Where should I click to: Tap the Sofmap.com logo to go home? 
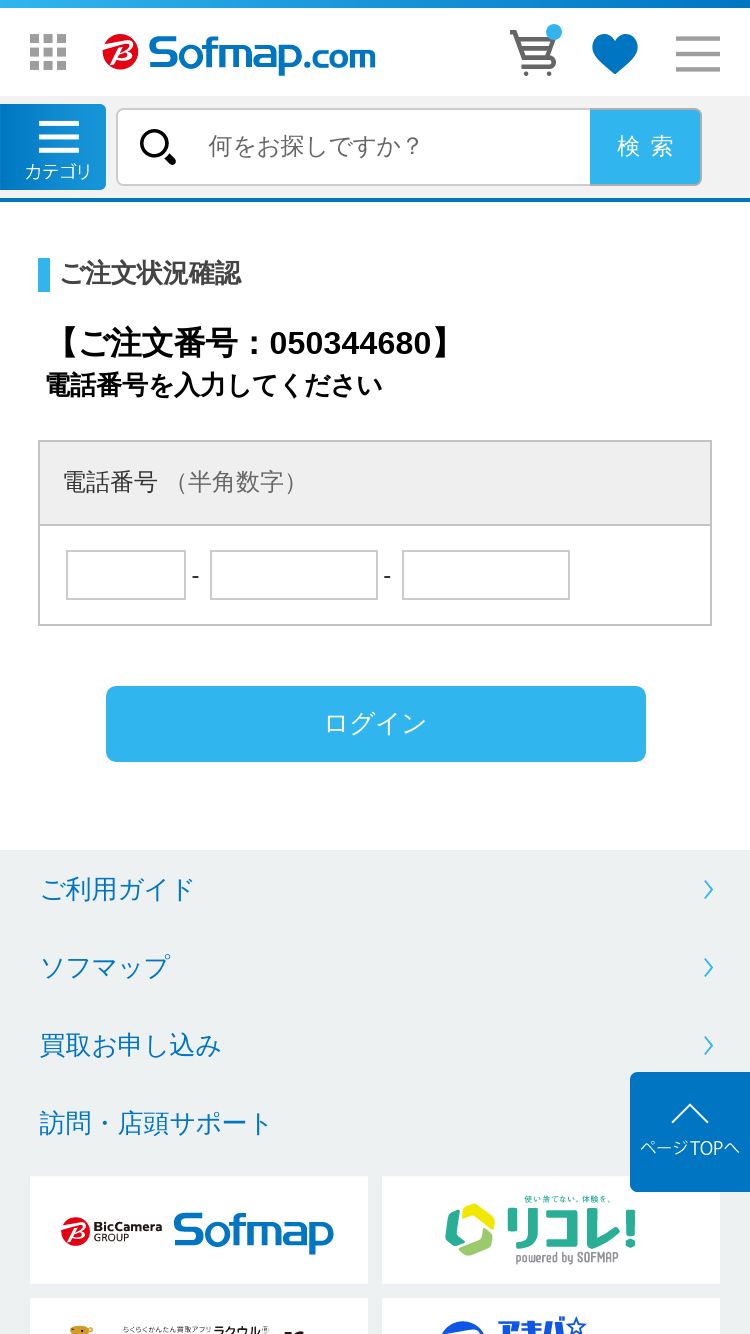[238, 52]
